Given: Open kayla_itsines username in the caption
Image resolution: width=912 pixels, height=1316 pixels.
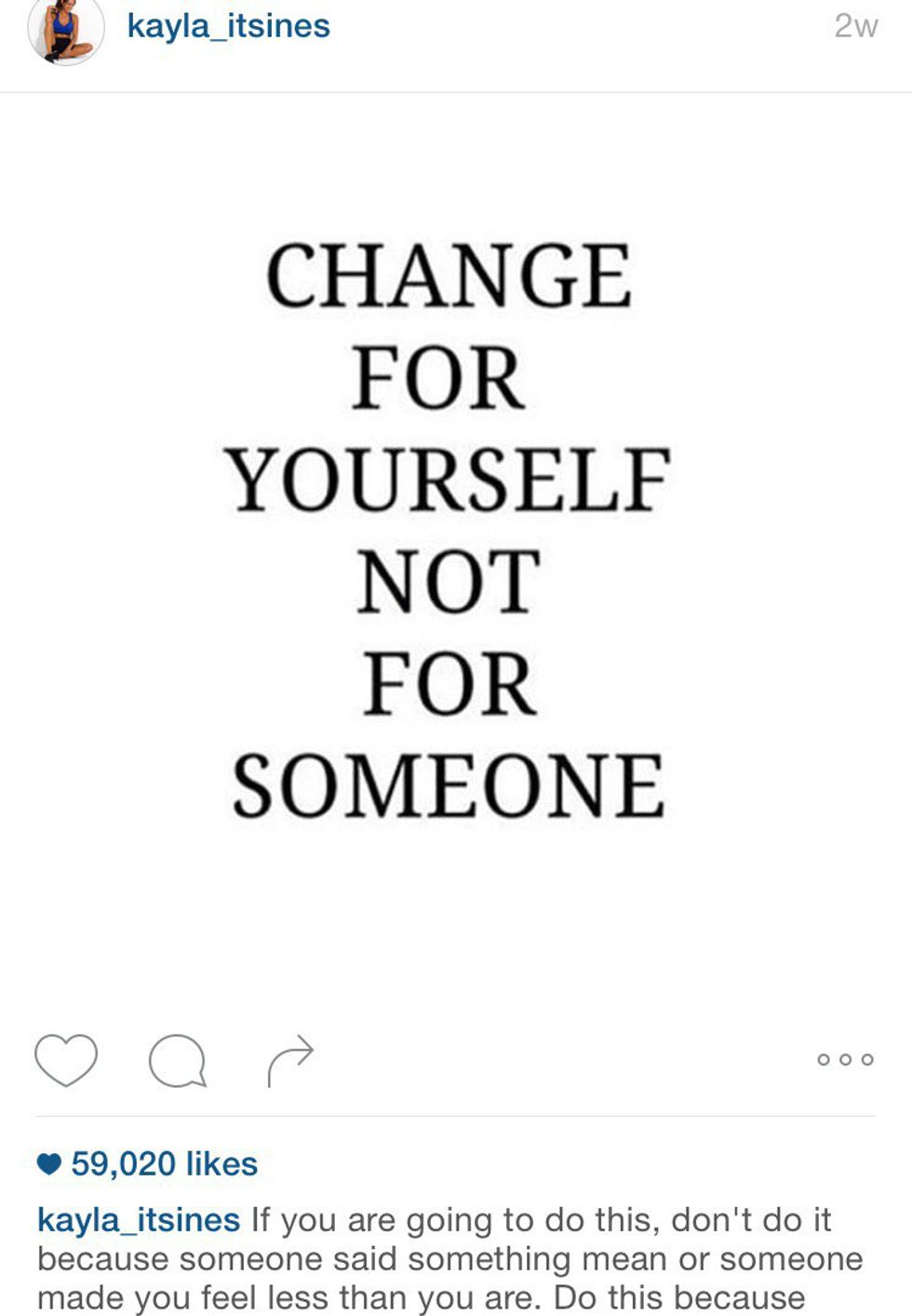Looking at the screenshot, I should click(139, 1219).
